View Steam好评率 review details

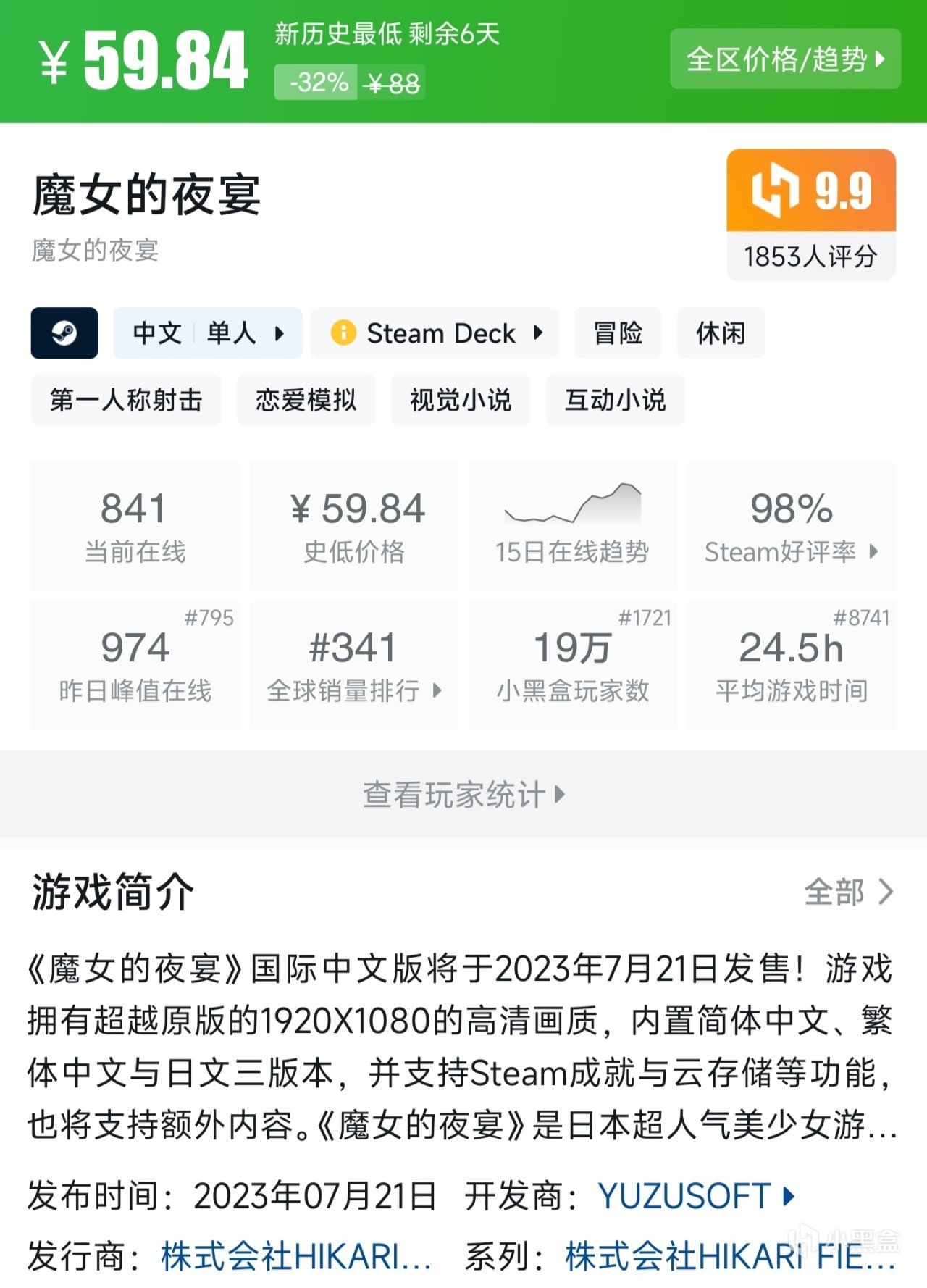pyautogui.click(x=792, y=526)
